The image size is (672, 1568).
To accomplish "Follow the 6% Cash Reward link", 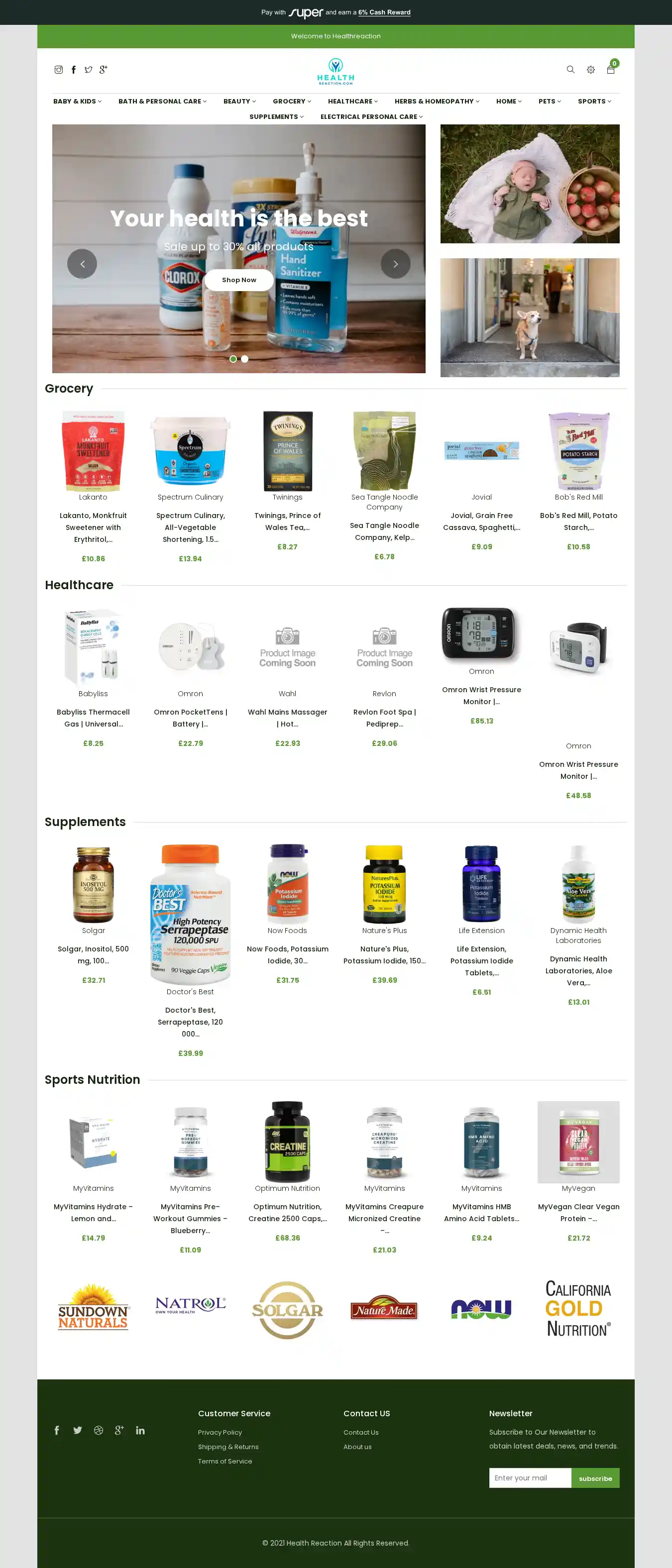I will click(384, 12).
